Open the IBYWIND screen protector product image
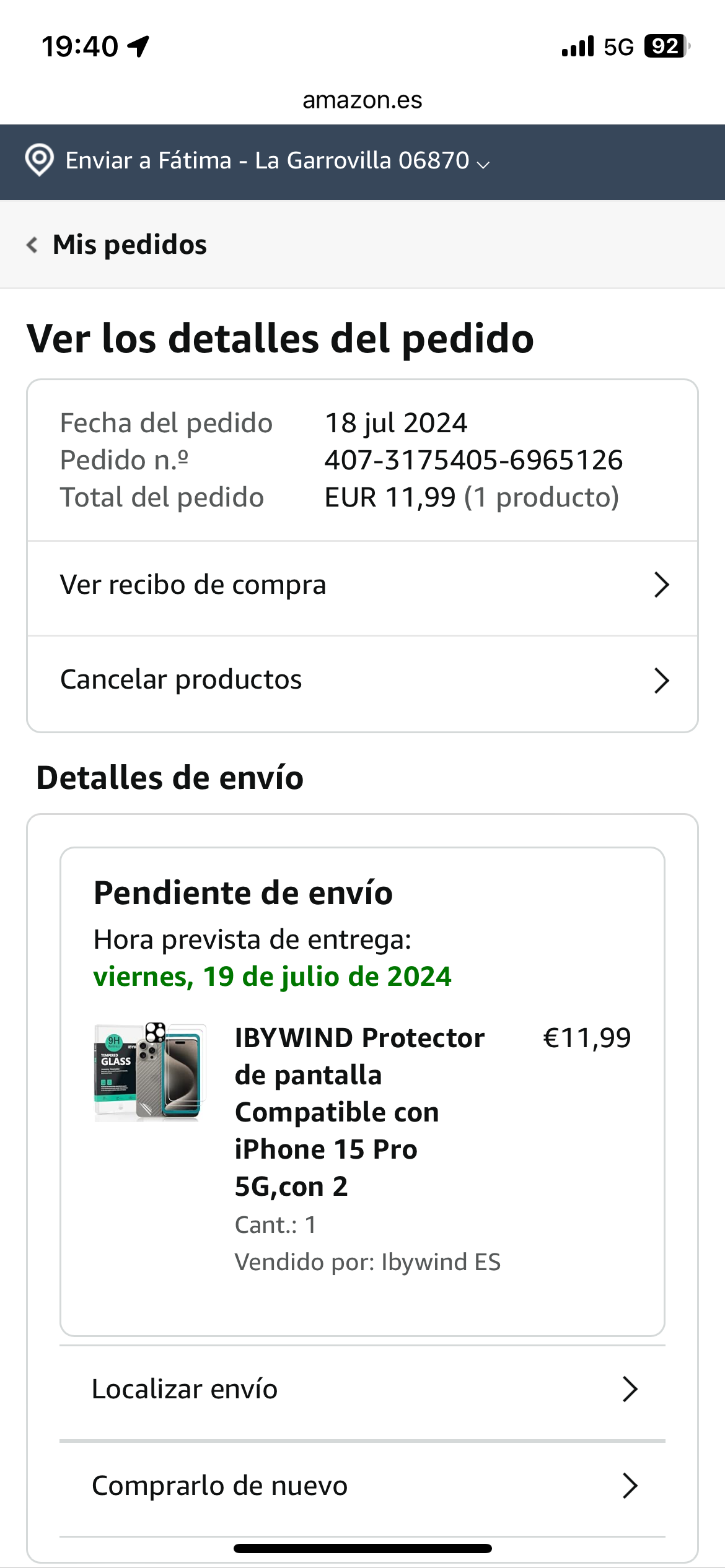The height and width of the screenshot is (1568, 725). point(150,1071)
